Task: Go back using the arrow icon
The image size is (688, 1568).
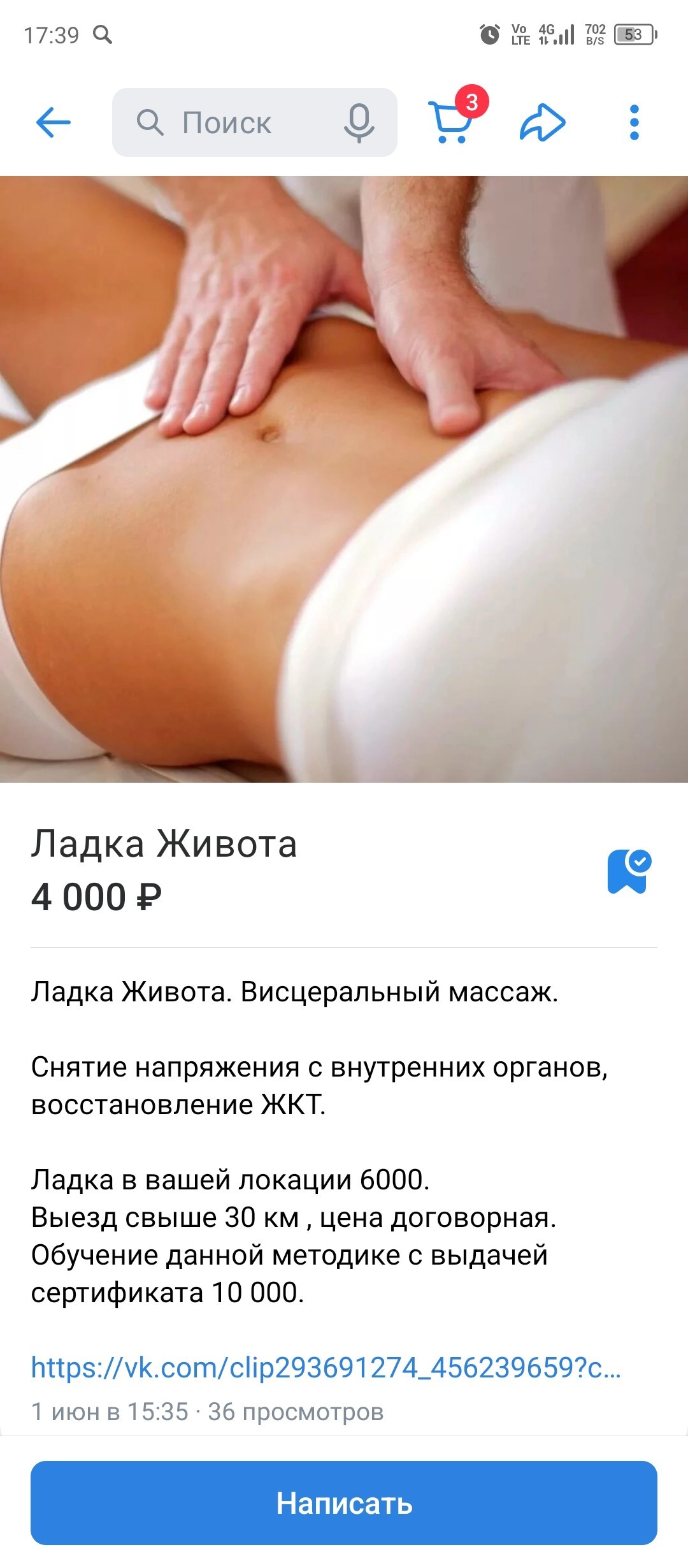Action: [54, 122]
